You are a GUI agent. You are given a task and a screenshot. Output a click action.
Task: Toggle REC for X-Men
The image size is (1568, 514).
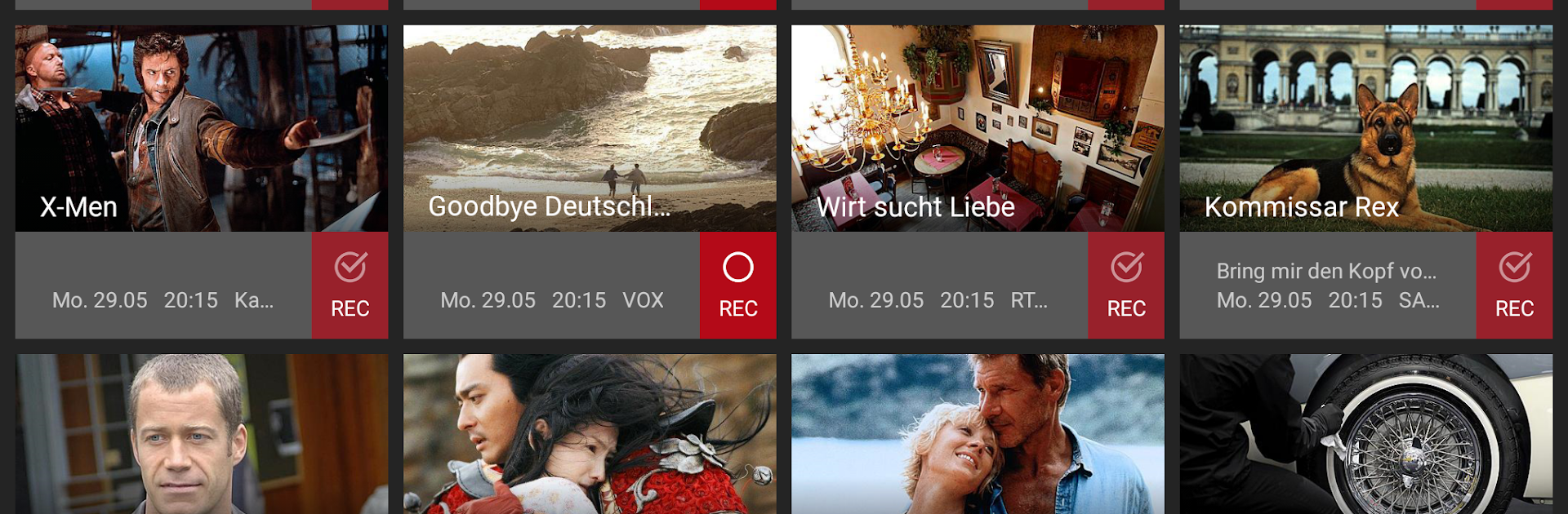pyautogui.click(x=350, y=286)
